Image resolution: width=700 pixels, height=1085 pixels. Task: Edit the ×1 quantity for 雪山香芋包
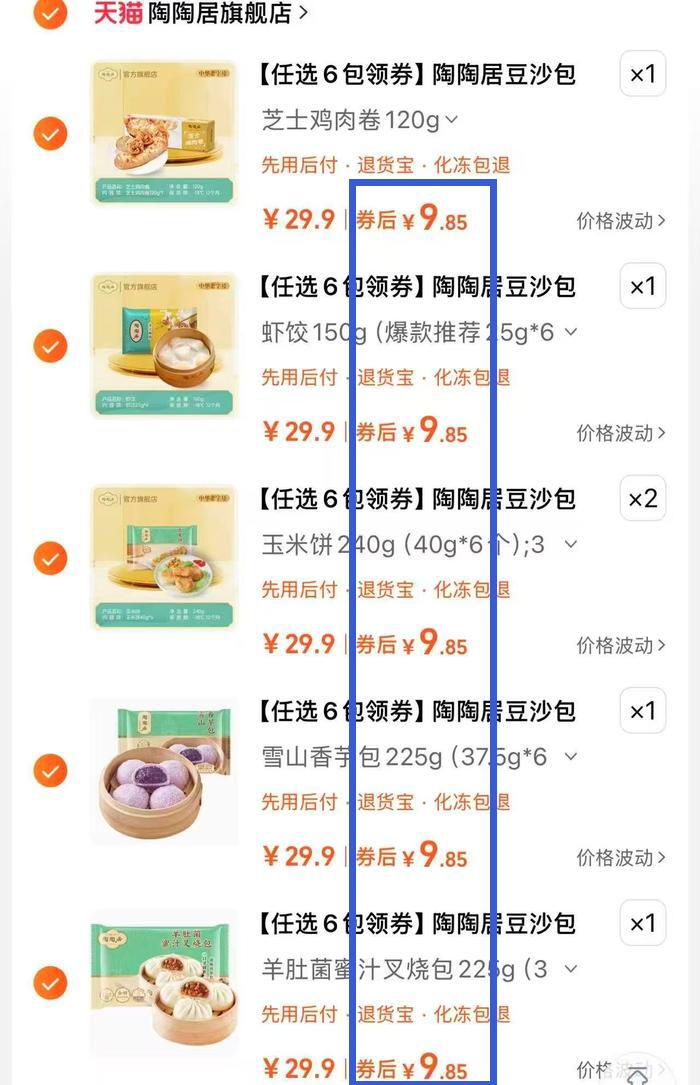click(642, 711)
